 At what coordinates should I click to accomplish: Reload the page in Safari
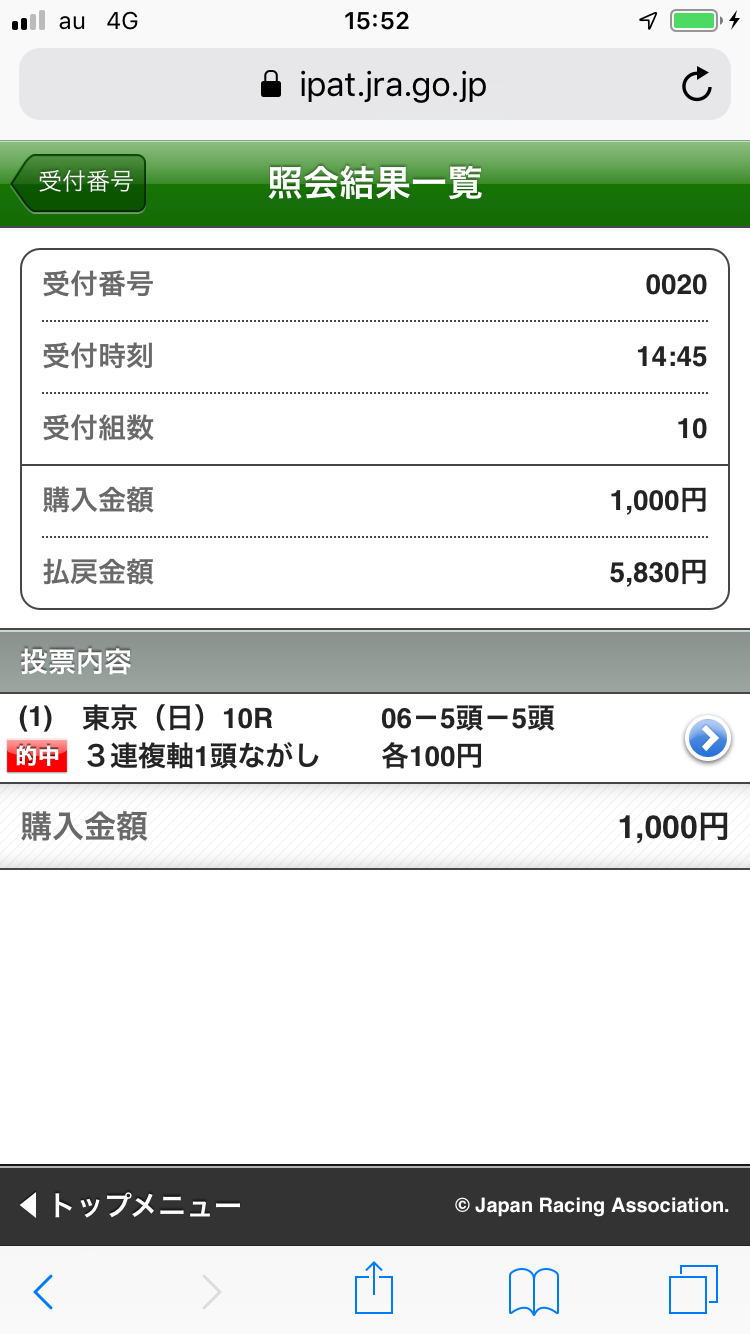click(x=696, y=85)
